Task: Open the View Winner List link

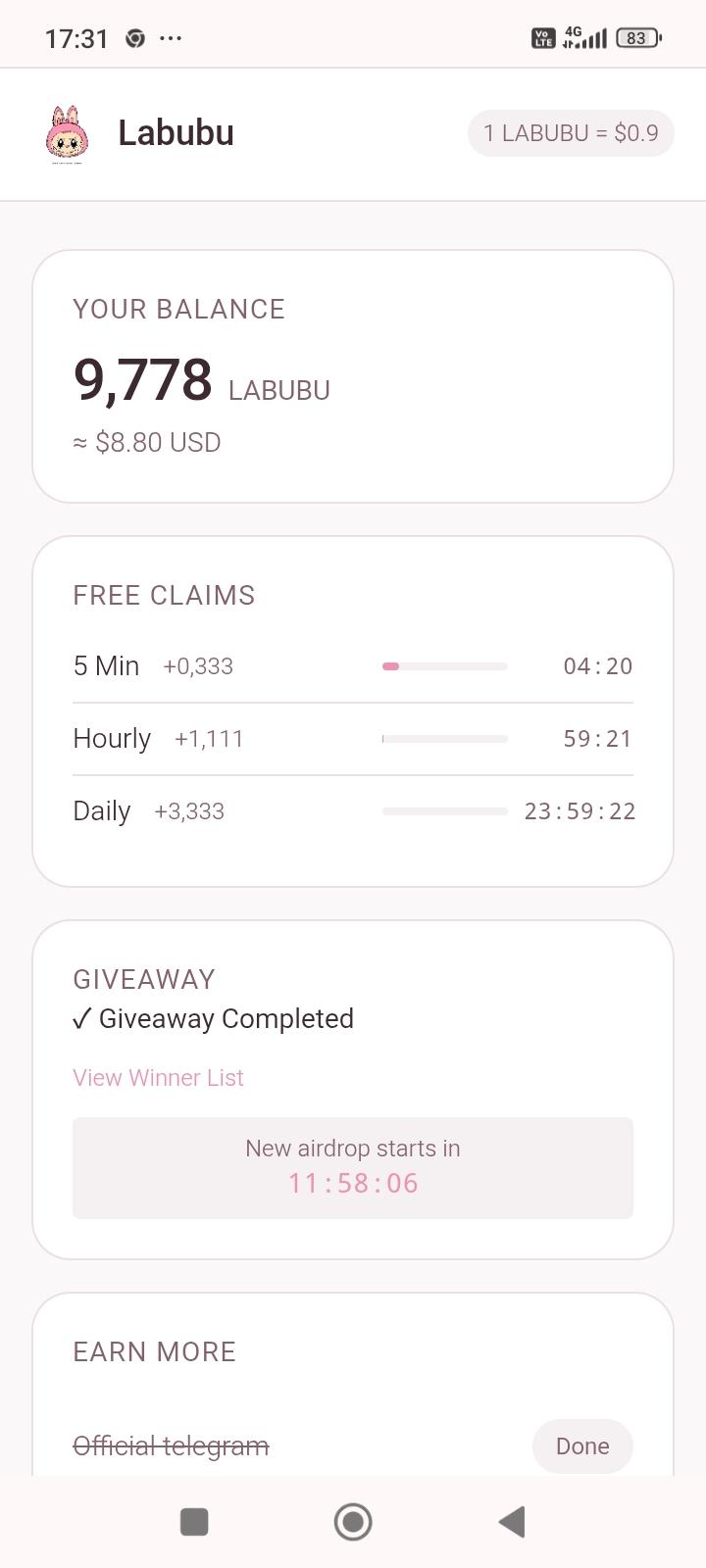Action: tap(158, 1077)
